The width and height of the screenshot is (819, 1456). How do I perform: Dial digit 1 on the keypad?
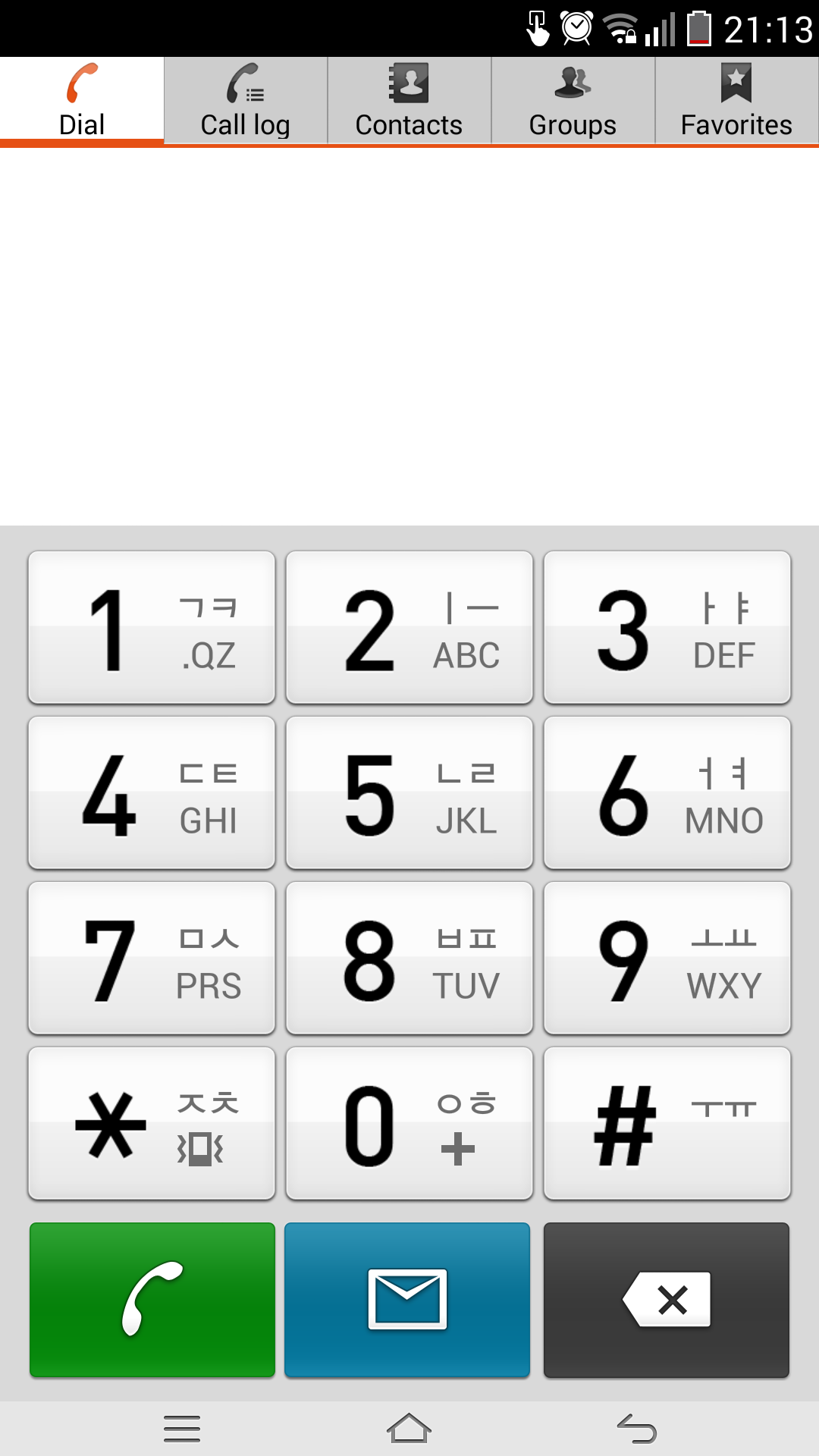coord(152,628)
